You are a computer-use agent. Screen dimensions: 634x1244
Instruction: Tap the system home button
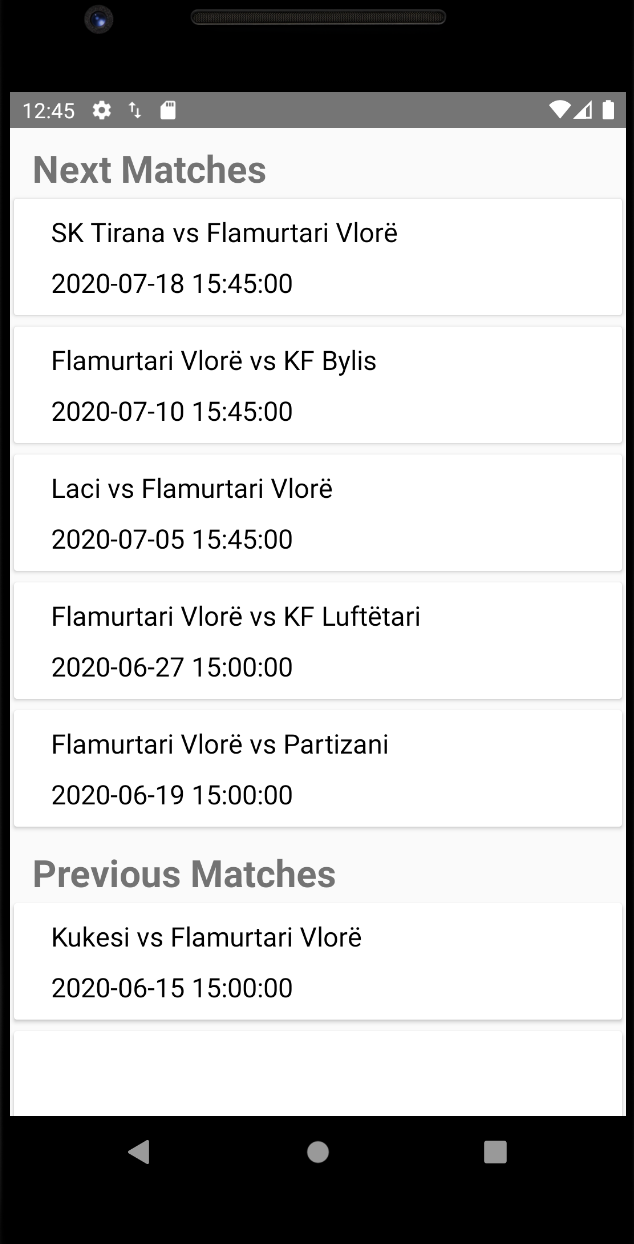tap(318, 1152)
